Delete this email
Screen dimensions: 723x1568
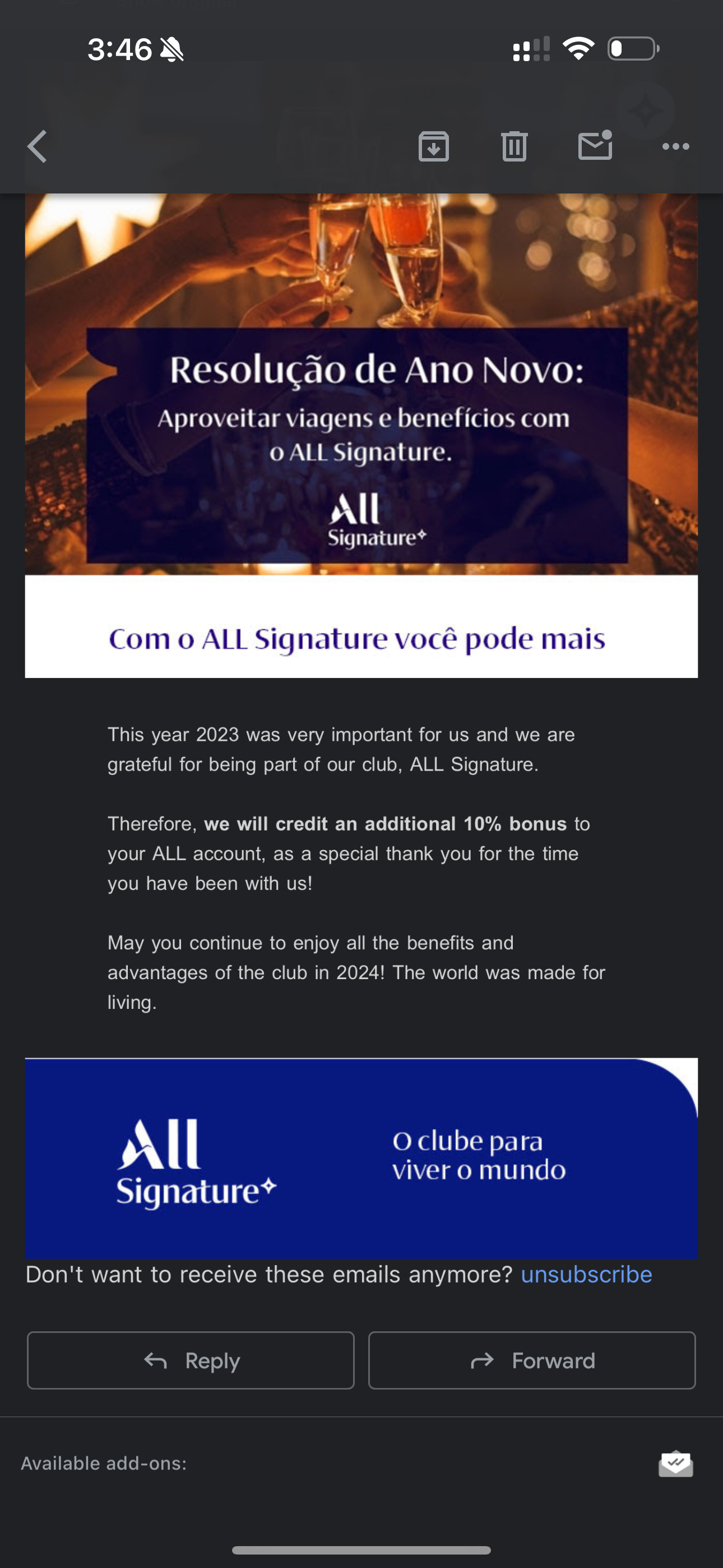[x=515, y=147]
